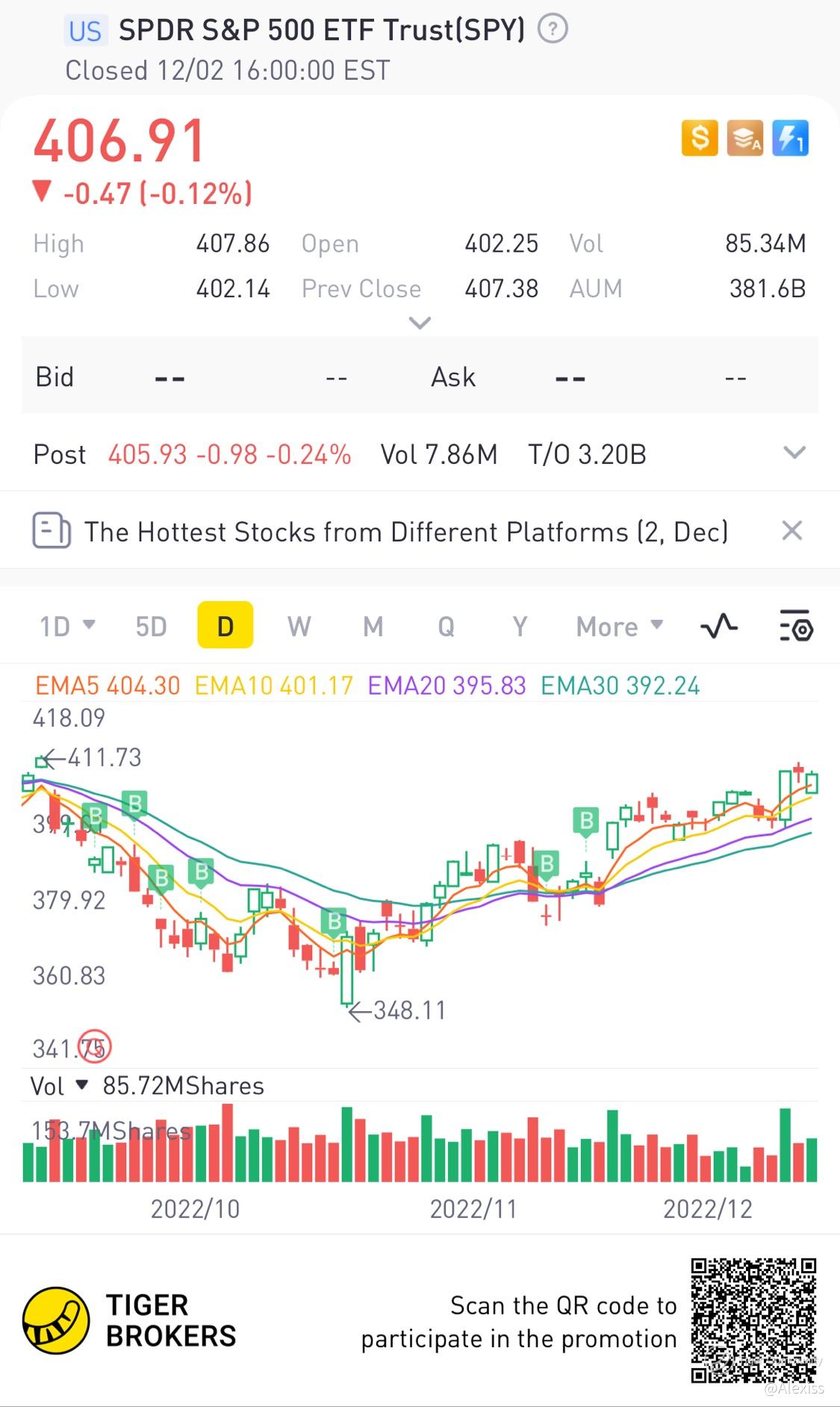Show the Q quarterly chart
Screen dimensions: 840x1407
(x=446, y=626)
